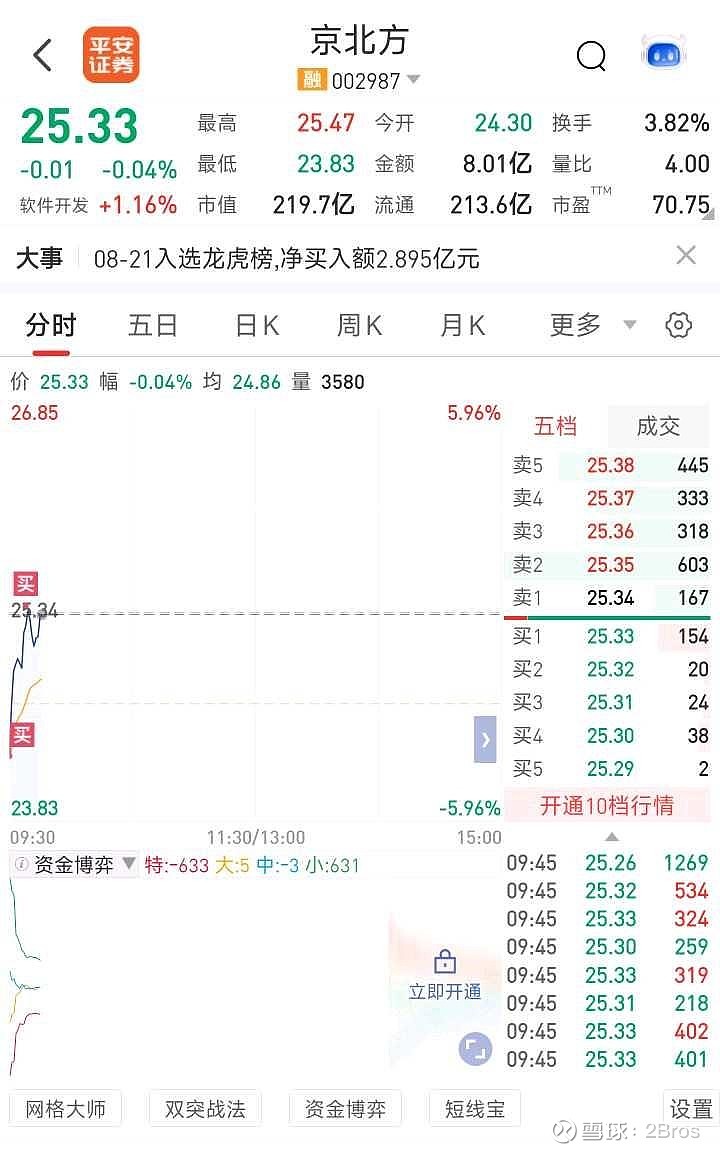The width and height of the screenshot is (720, 1153).
Task: Expand chart to fullscreen
Action: 474,1049
